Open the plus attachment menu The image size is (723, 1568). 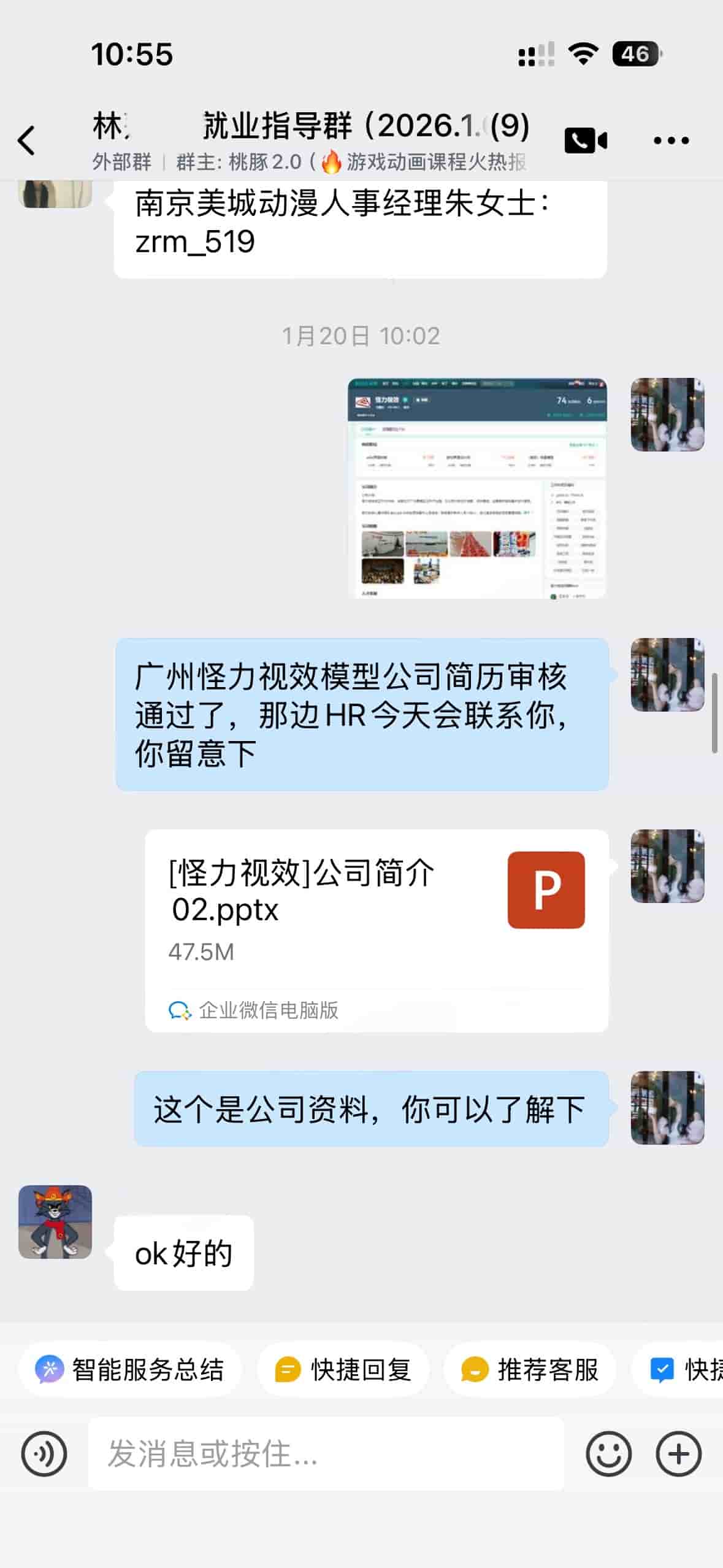point(678,1453)
